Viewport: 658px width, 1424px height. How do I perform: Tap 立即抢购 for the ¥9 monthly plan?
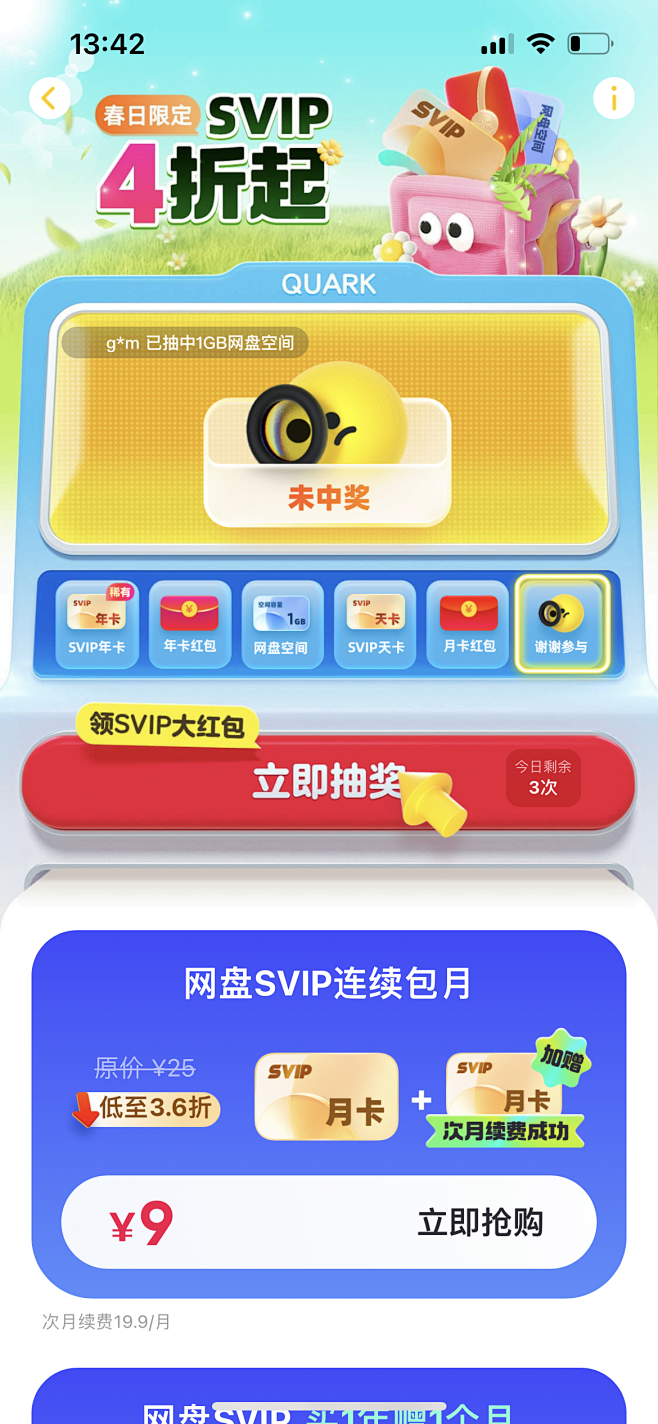click(480, 1222)
